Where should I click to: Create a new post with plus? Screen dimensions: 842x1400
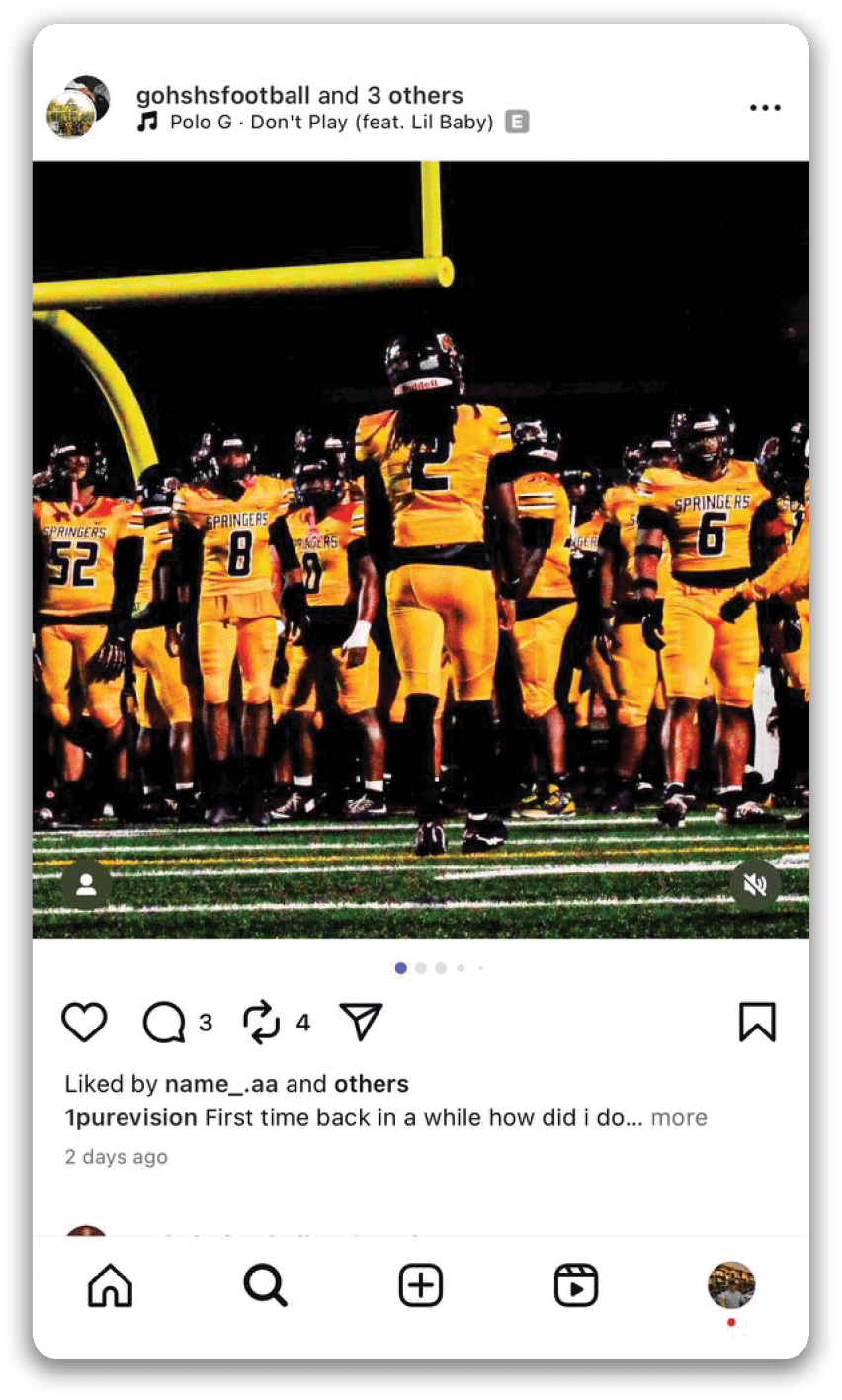pos(420,1286)
